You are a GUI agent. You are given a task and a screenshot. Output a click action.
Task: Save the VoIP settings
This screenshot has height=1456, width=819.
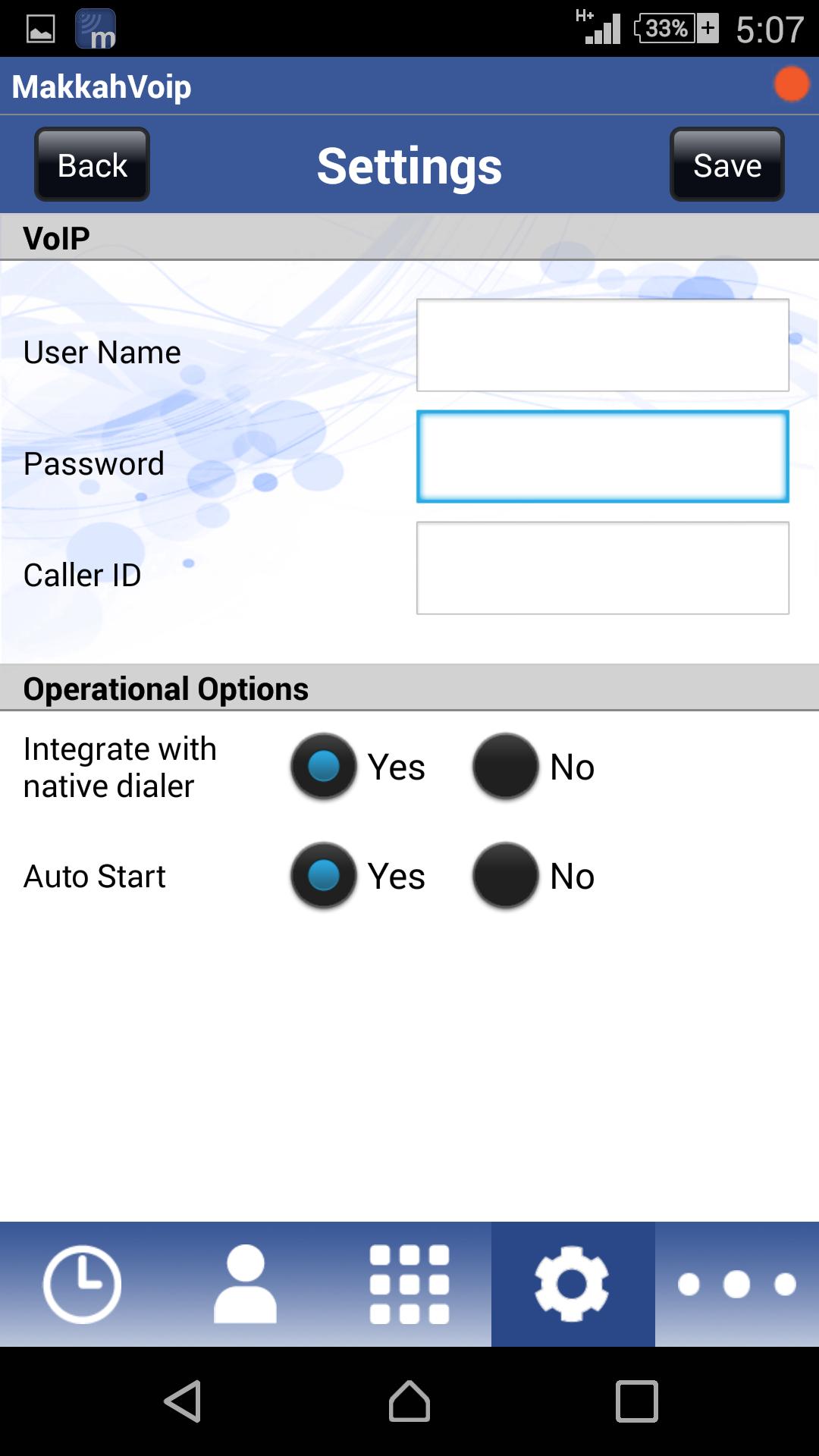(726, 164)
